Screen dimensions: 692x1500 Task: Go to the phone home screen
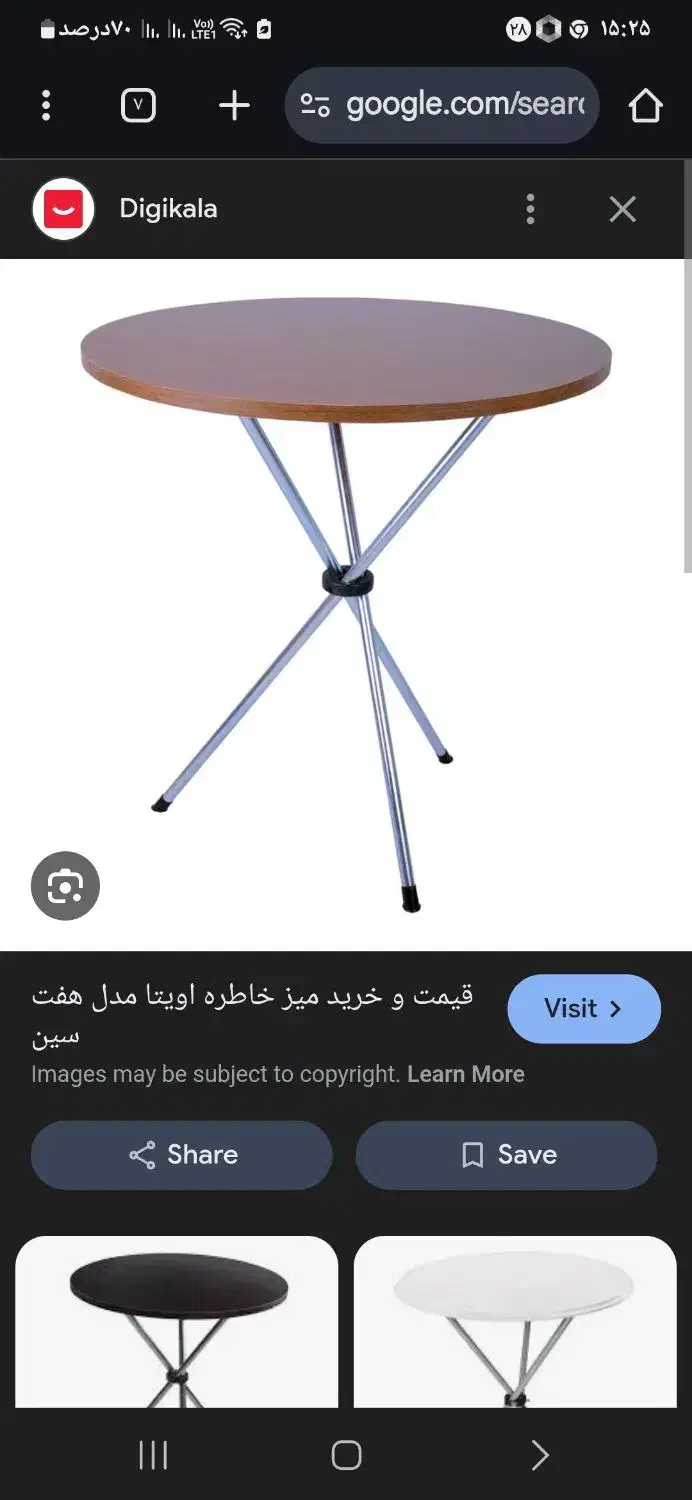346,1455
